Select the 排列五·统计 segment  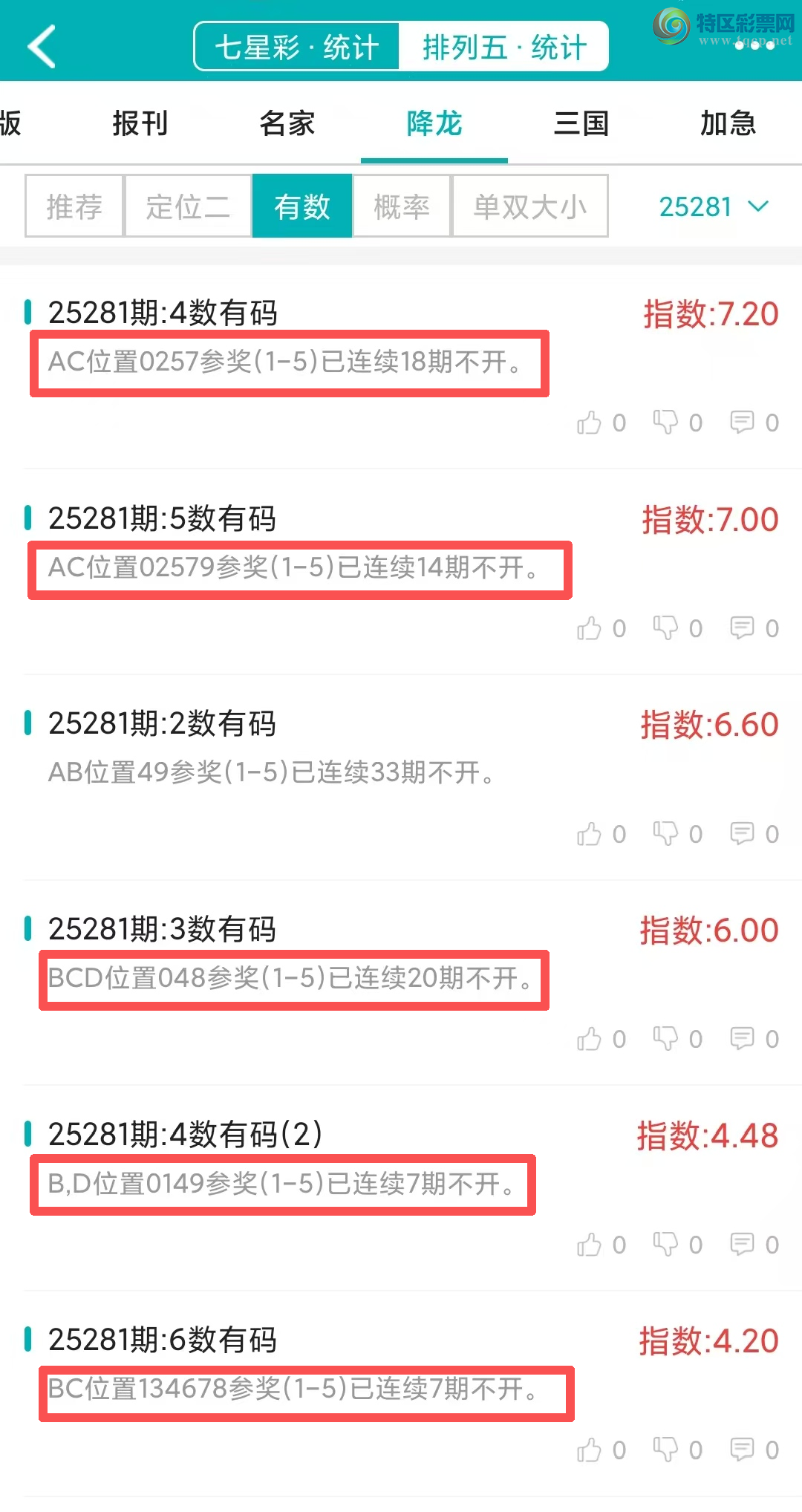point(504,48)
